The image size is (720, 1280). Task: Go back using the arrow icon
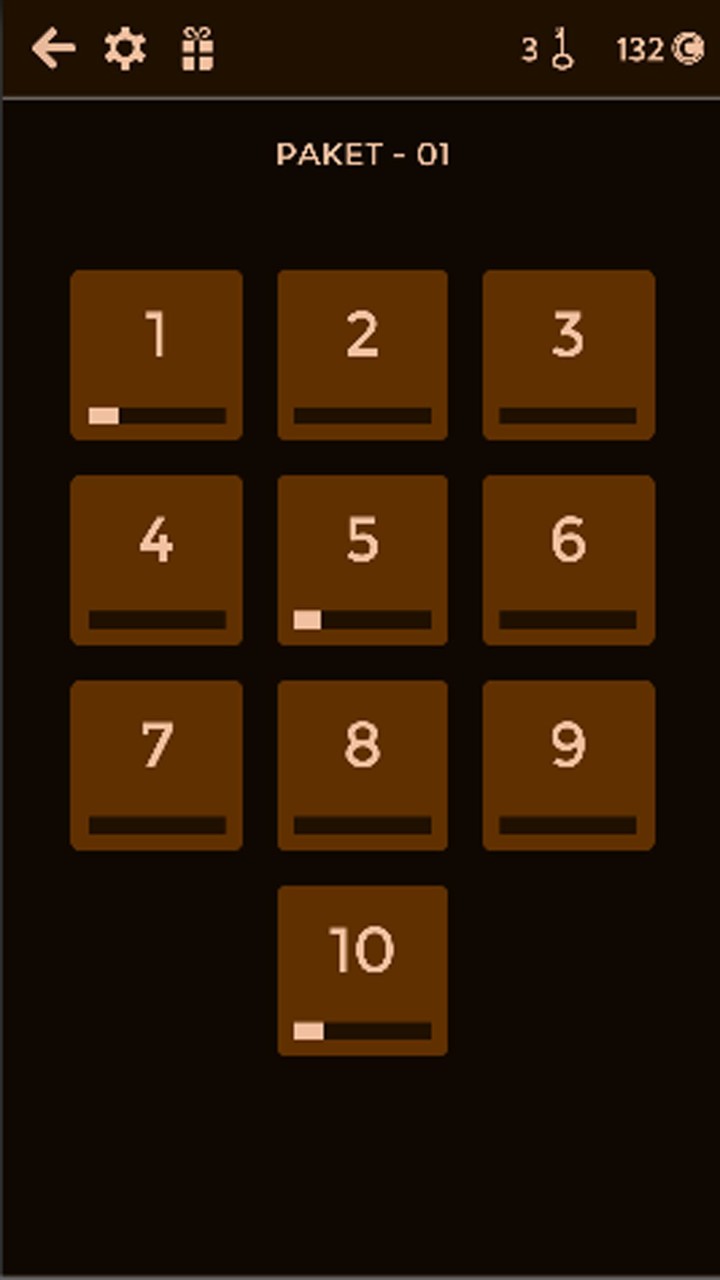pyautogui.click(x=53, y=48)
